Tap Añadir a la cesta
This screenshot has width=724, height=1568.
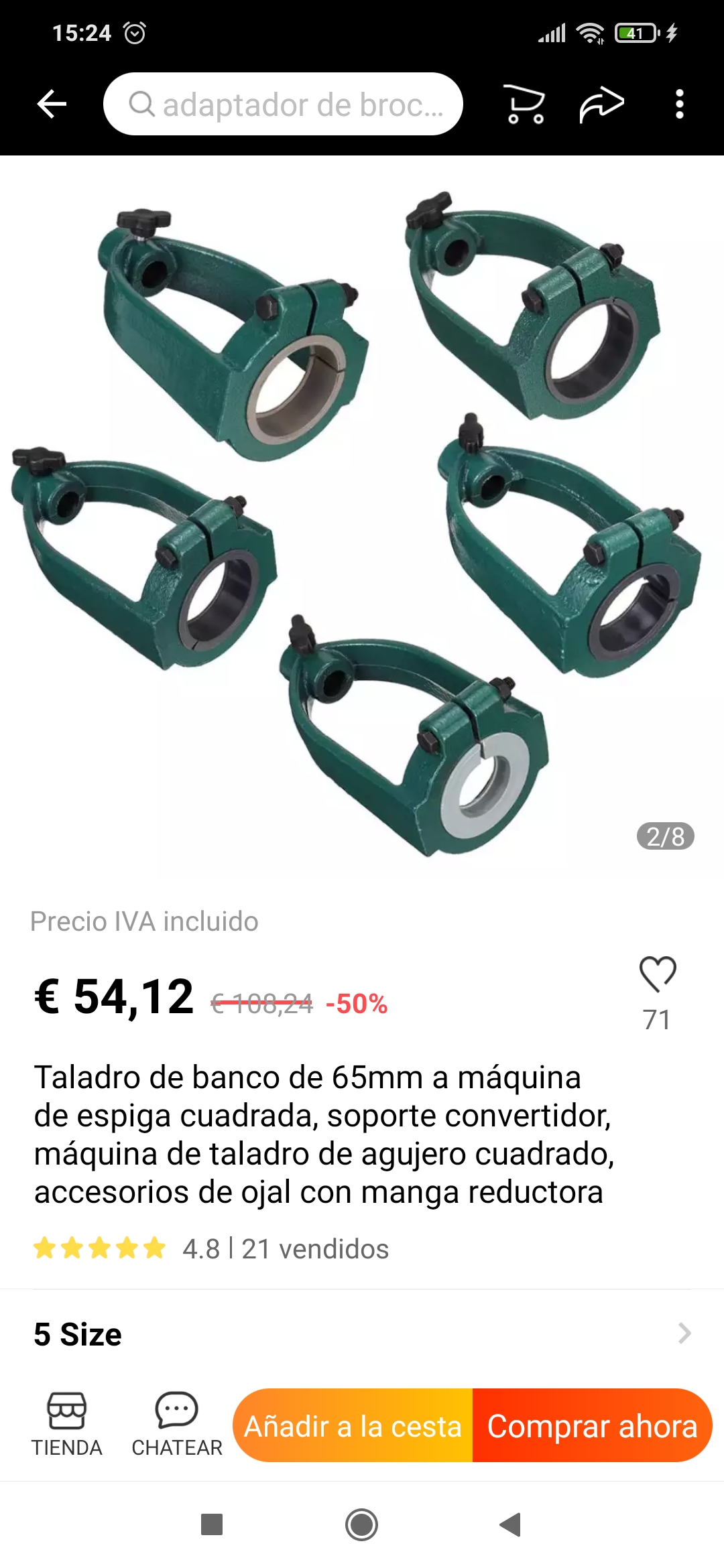[x=353, y=1425]
